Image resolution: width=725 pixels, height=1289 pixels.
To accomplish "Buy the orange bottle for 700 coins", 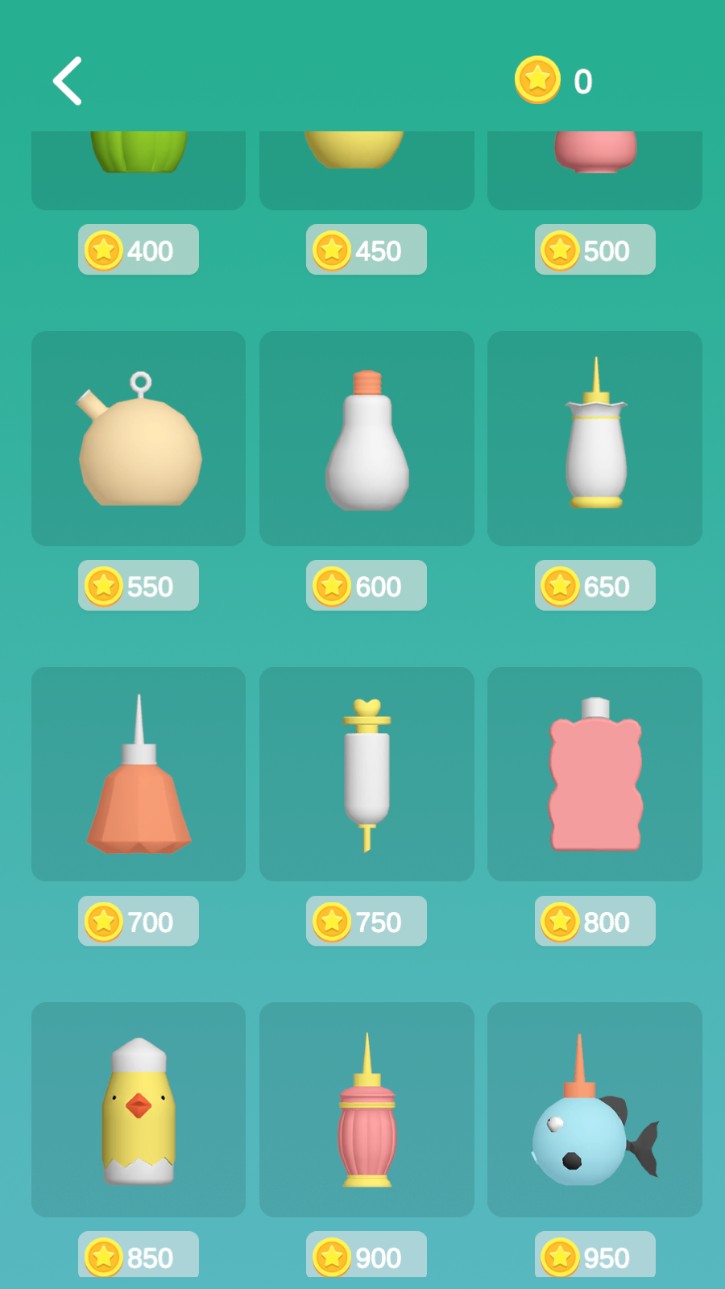I will pyautogui.click(x=139, y=921).
